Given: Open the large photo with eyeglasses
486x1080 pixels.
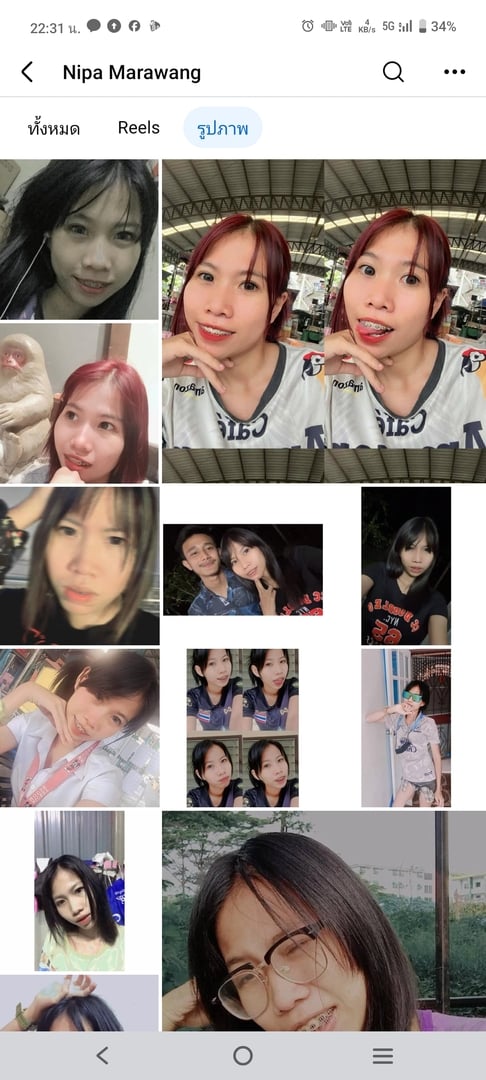Looking at the screenshot, I should pyautogui.click(x=324, y=921).
